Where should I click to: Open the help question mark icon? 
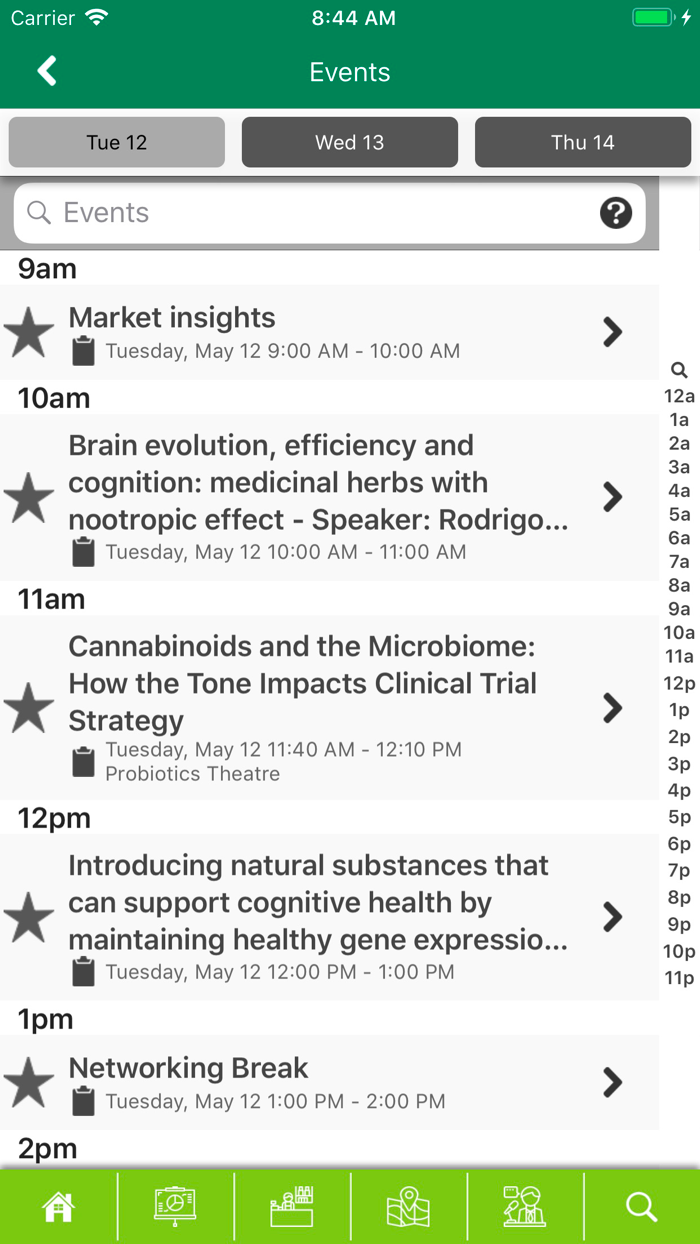[616, 213]
